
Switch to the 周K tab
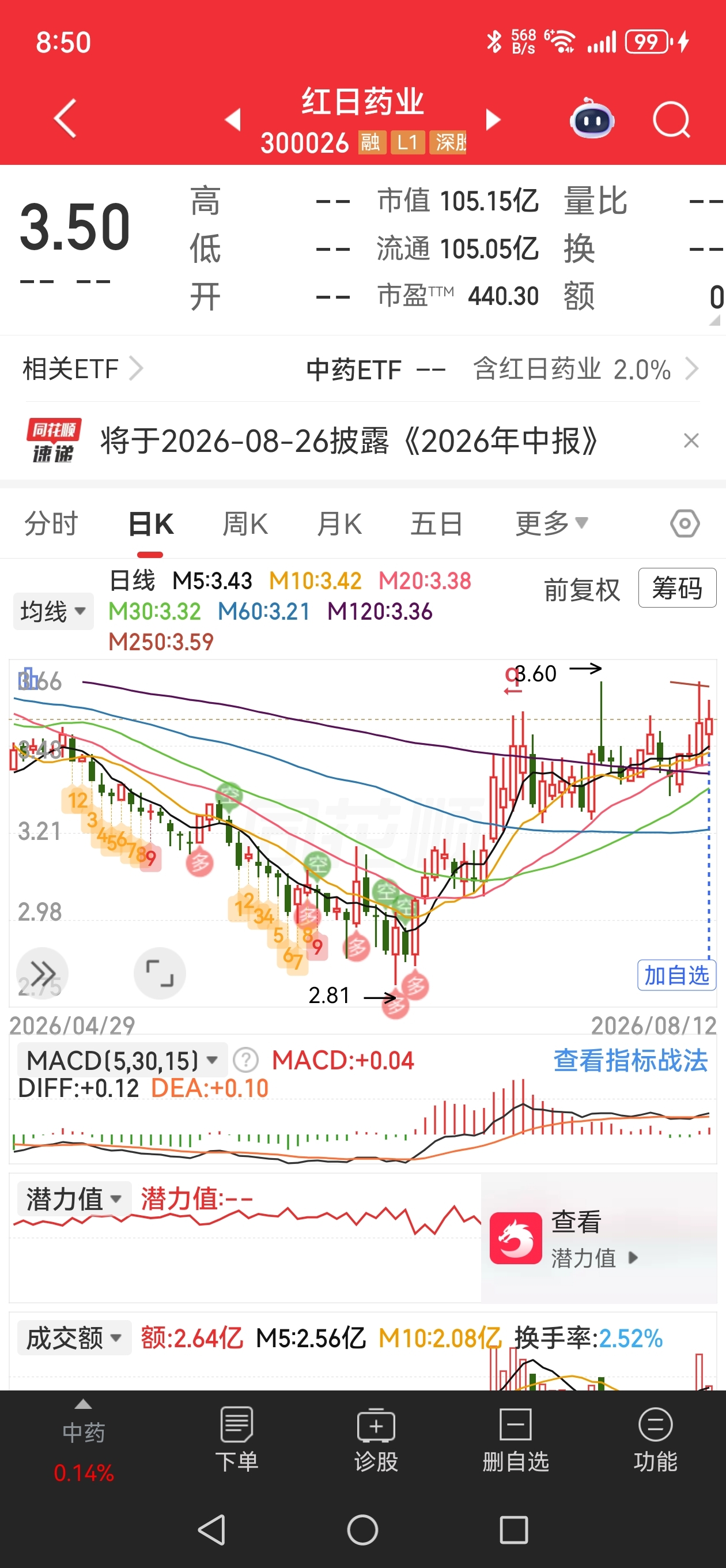245,524
